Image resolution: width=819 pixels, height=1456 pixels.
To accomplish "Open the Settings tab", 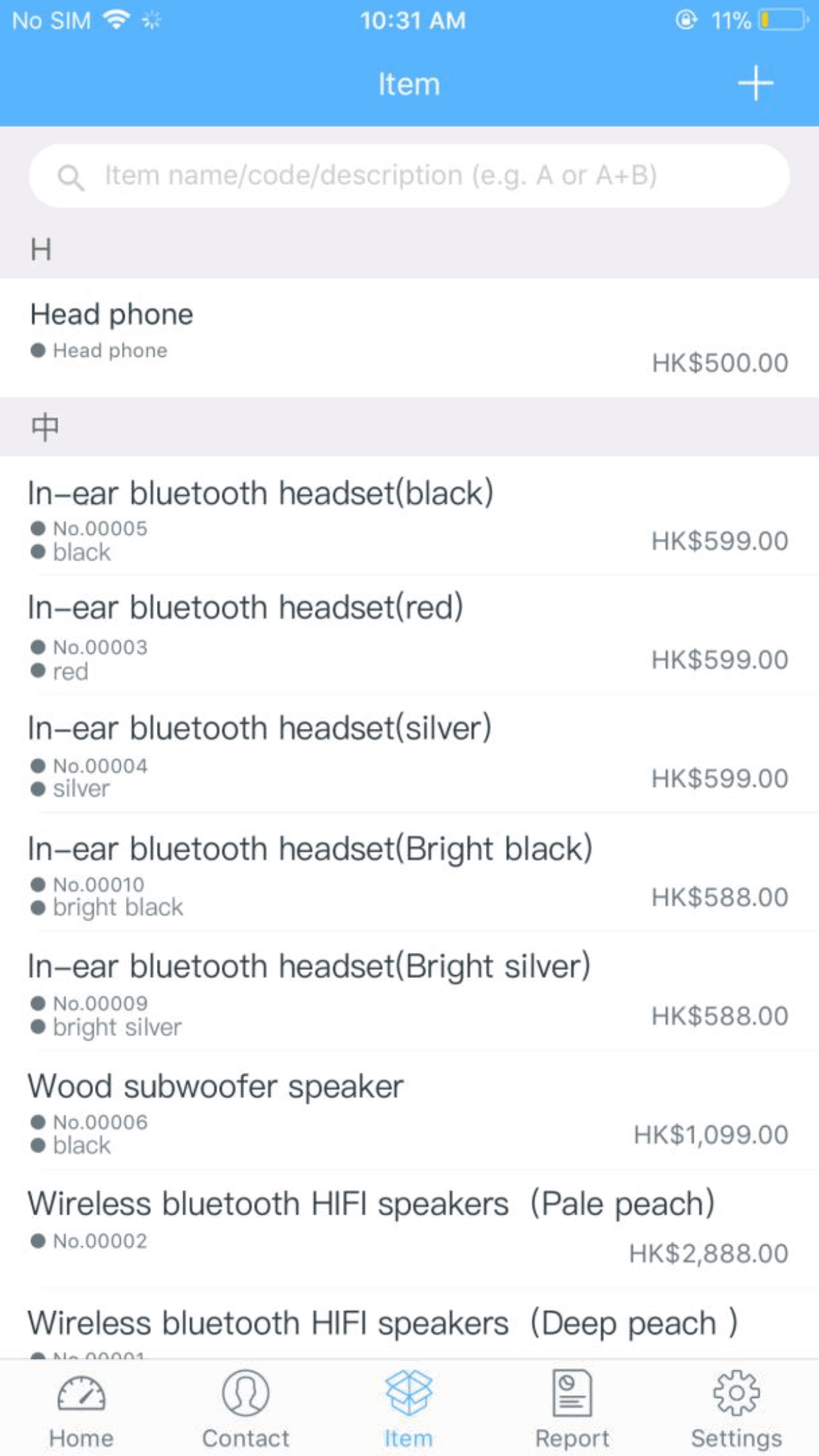I will point(737,1409).
